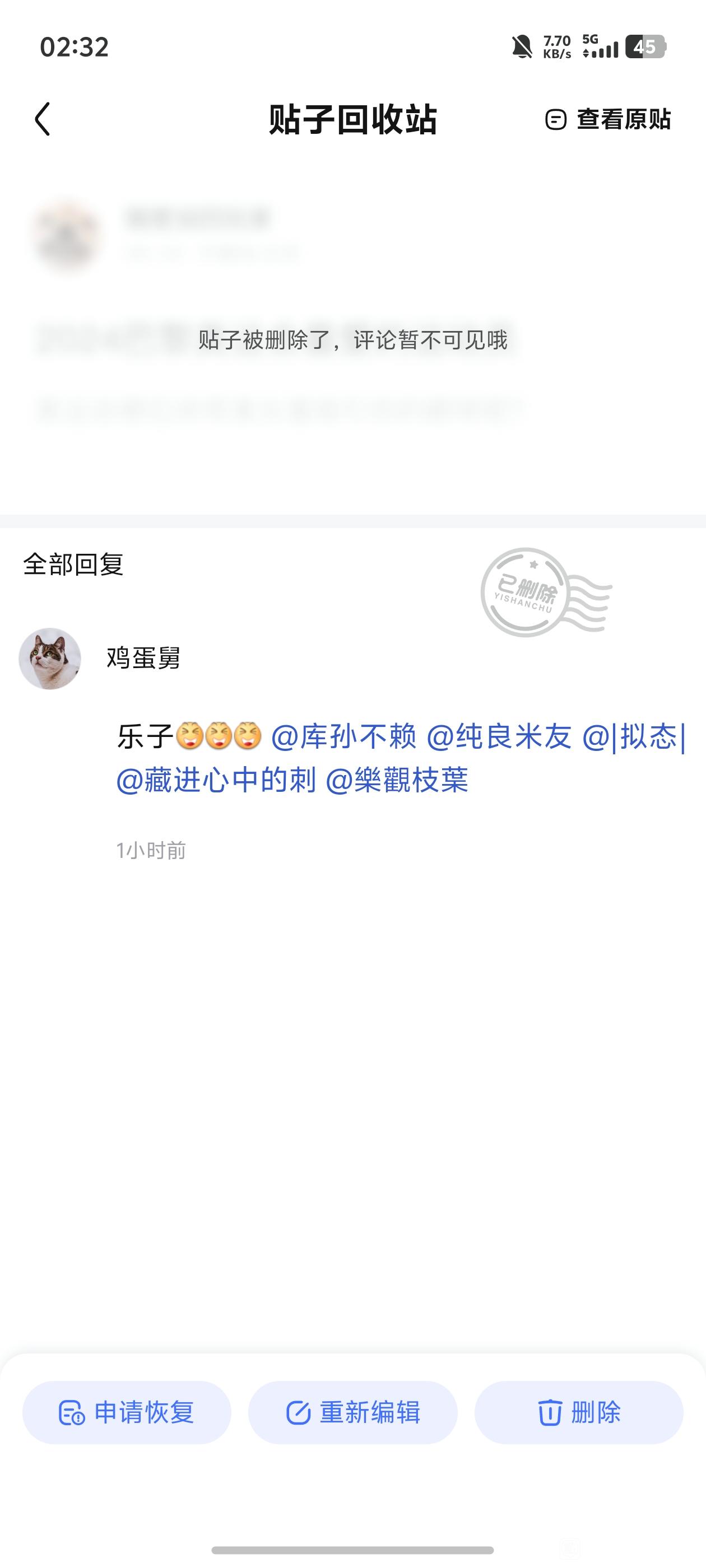Image resolution: width=706 pixels, height=1568 pixels.
Task: Tap 申请恢复 to request restoration
Action: pos(127,1412)
